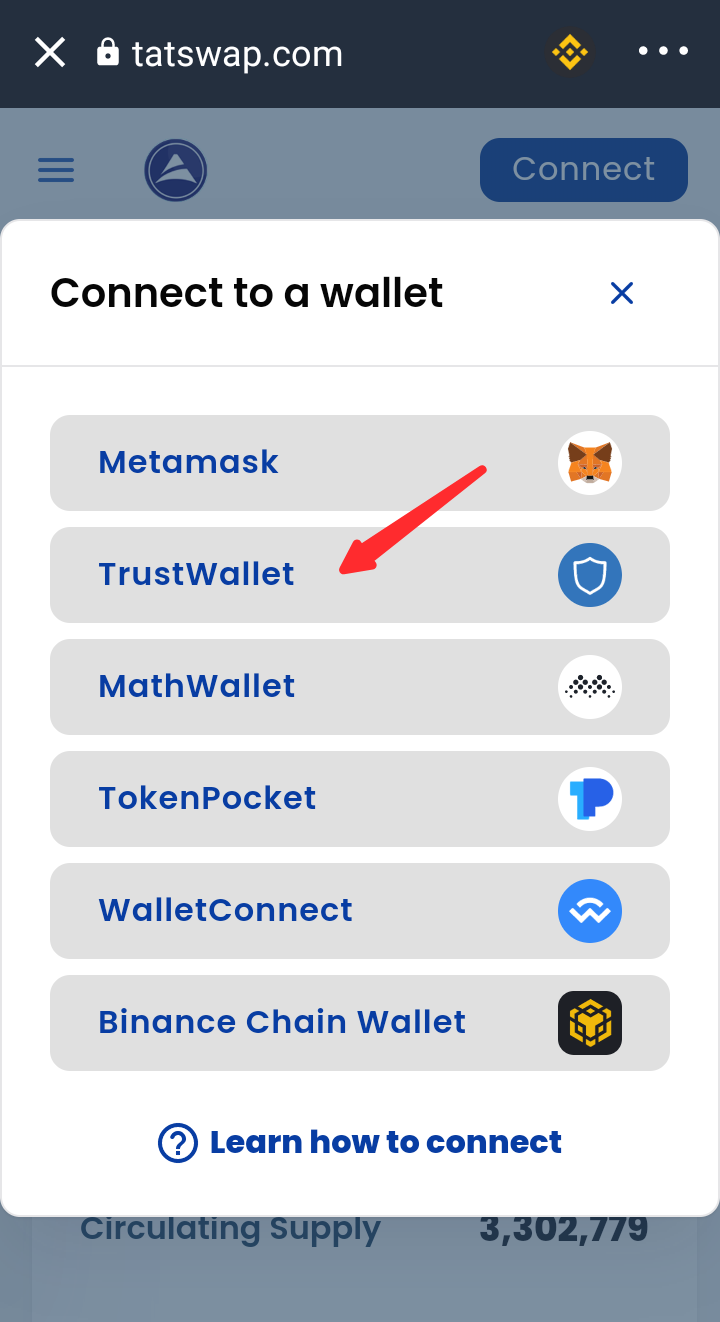Open the browser overflow menu

664,51
